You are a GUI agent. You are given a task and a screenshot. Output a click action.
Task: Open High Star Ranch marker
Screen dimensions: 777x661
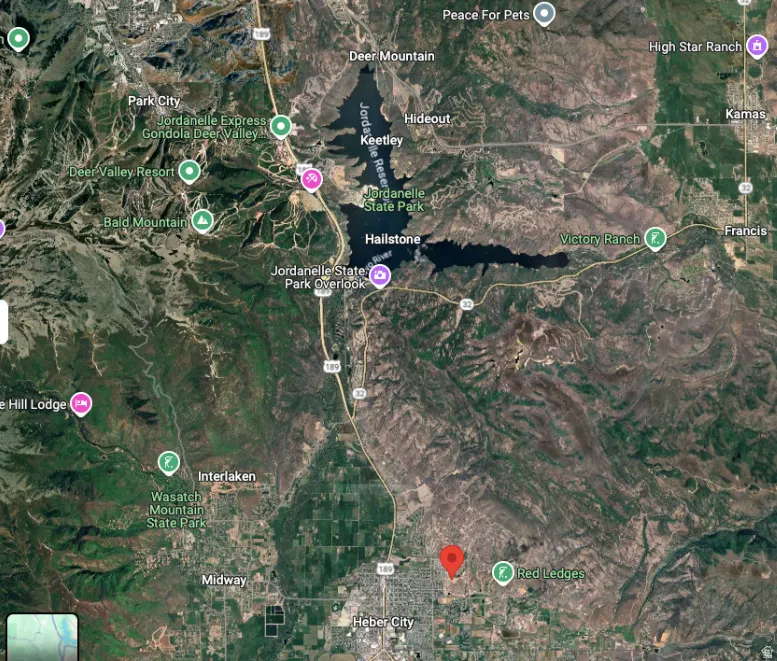[760, 46]
